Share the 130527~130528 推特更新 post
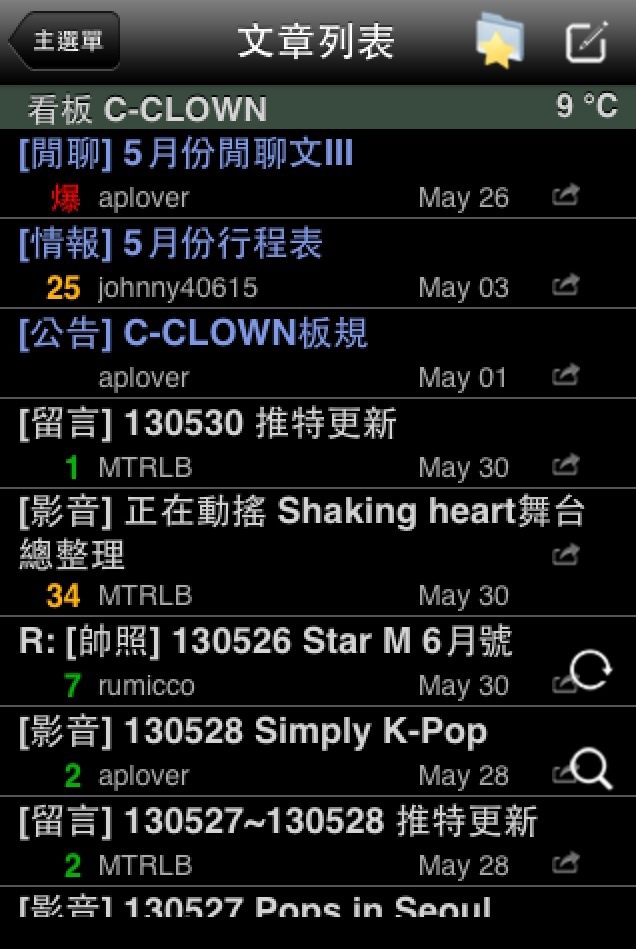The height and width of the screenshot is (949, 636). 566,863
